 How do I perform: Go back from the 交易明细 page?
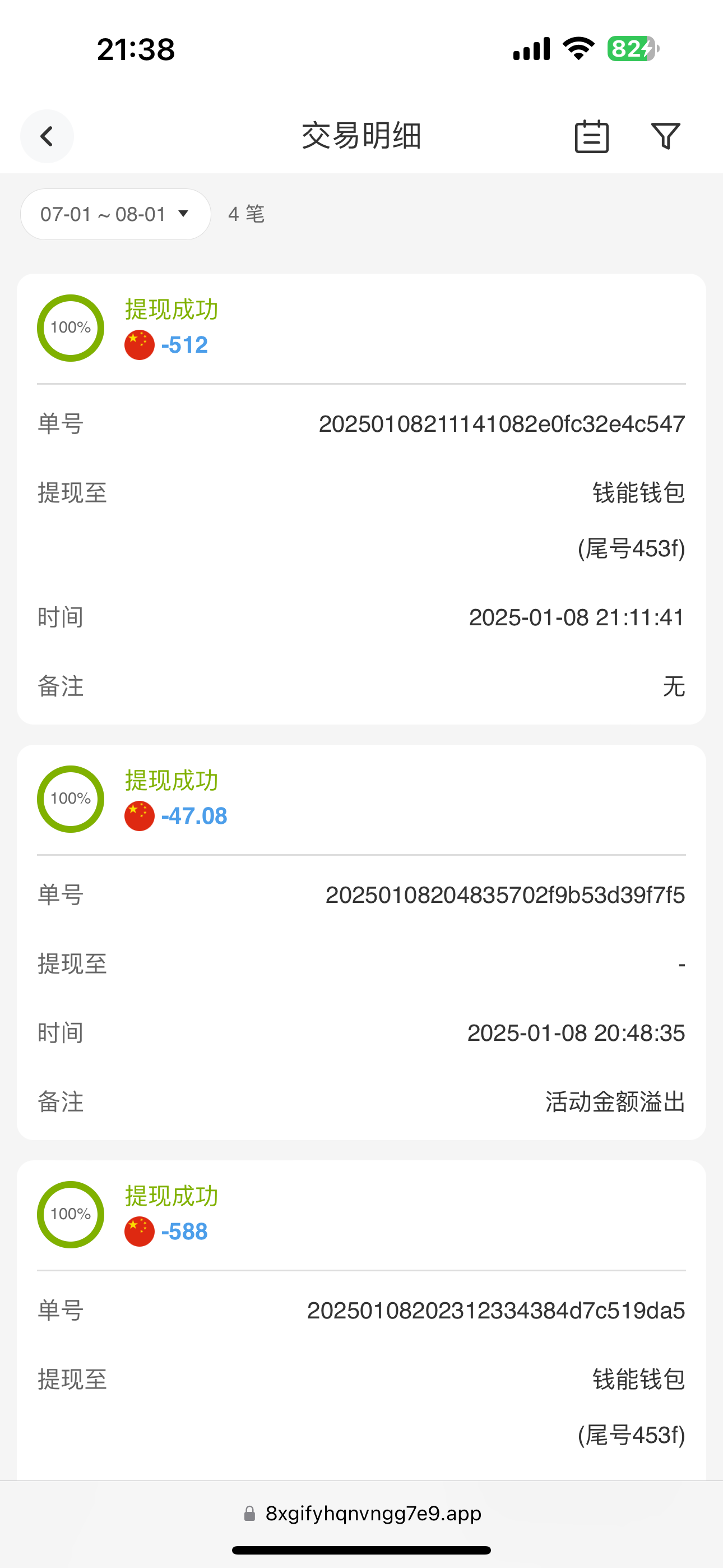click(47, 136)
